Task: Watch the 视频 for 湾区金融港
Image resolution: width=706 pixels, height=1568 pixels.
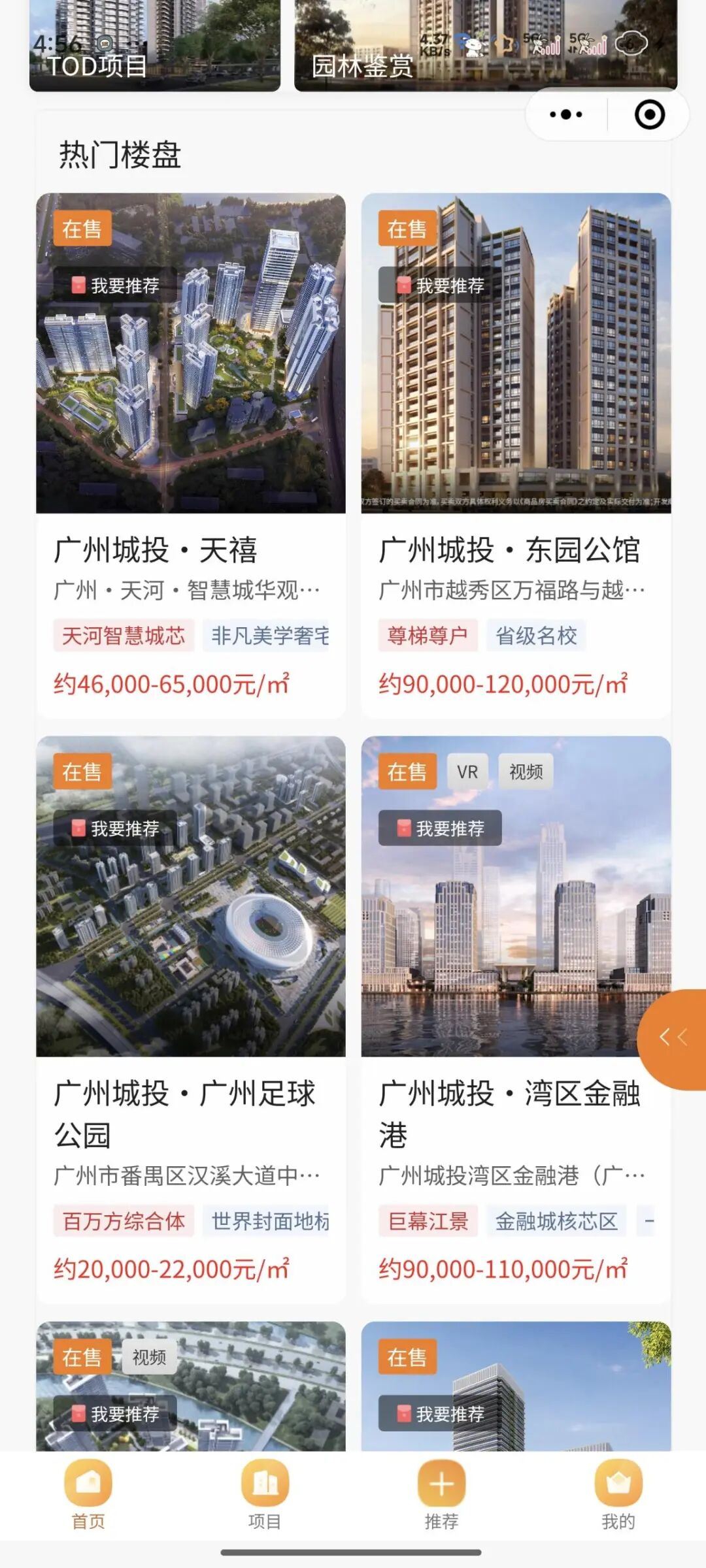Action: [526, 772]
